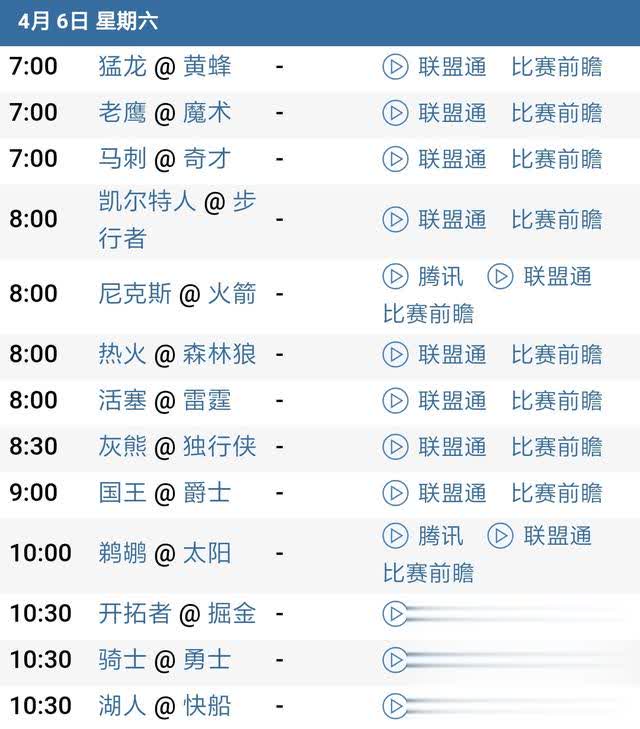View 比赛前瞻 for 马刺 @ 奇才

coord(557,159)
